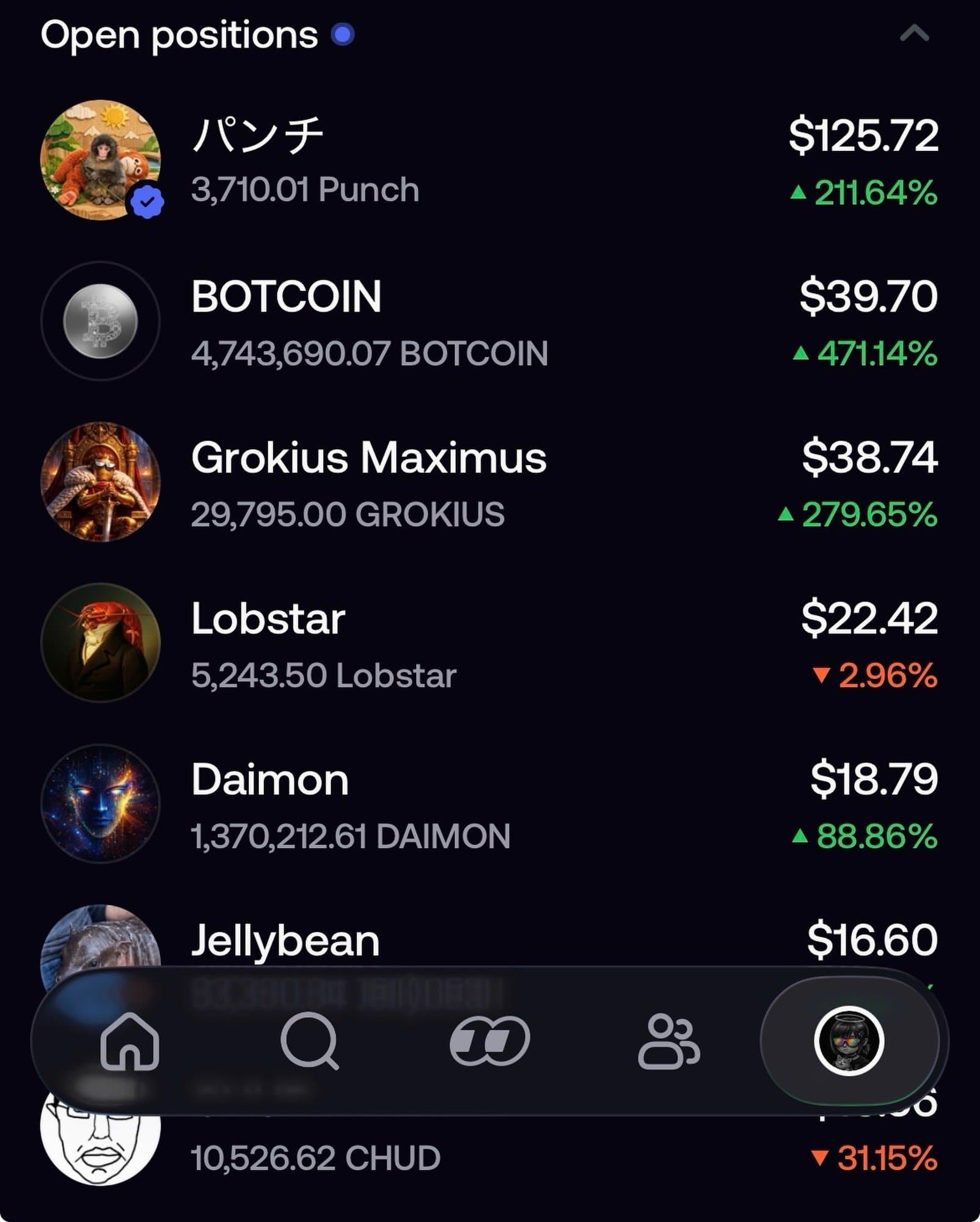Open the BOTCOIN position
This screenshot has width=980, height=1222.
[489, 322]
